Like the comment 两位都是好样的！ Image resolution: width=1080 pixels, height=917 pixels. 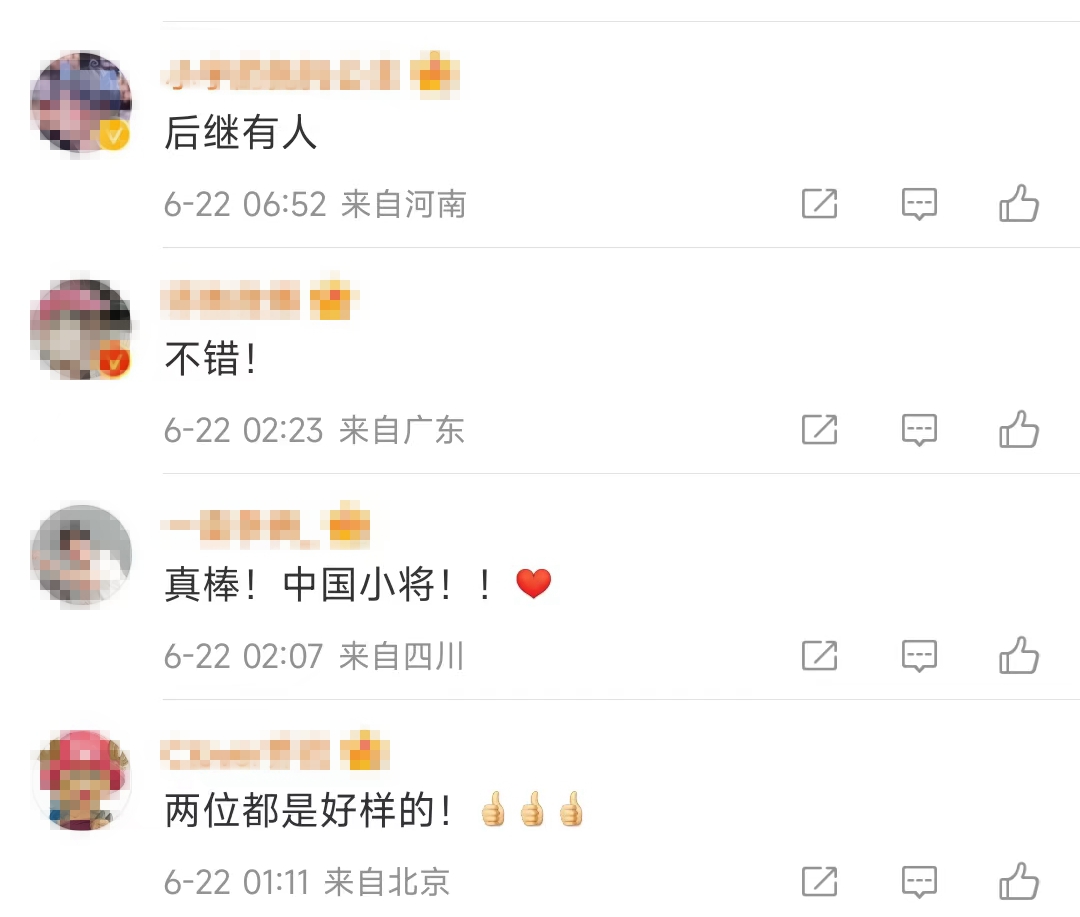tap(1019, 881)
